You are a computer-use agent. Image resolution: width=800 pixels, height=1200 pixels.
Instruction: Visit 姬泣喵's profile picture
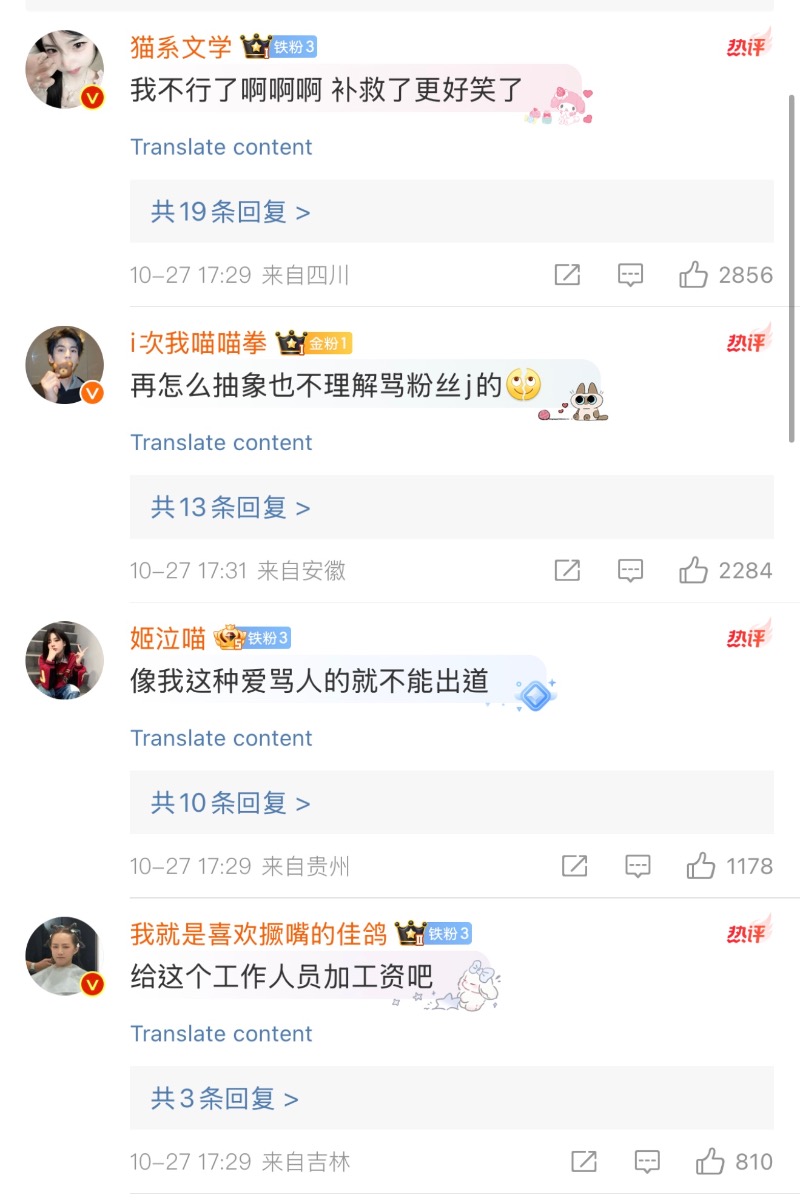tap(64, 660)
